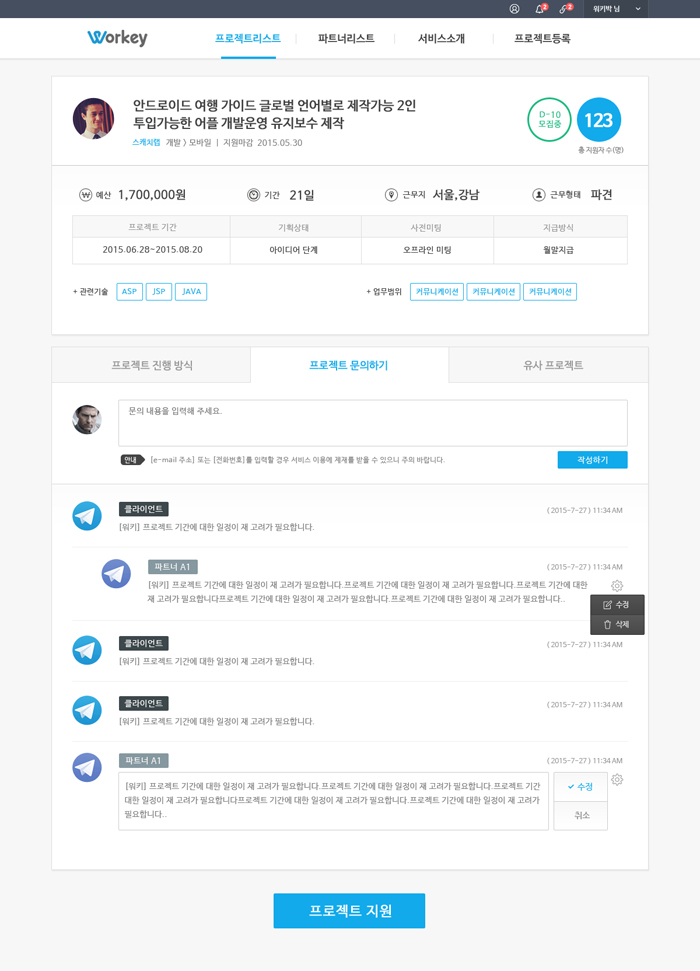This screenshot has width=700, height=971.
Task: Tap the inquiry text field 문의 내용을 입력해 주세요
Action: [372, 423]
